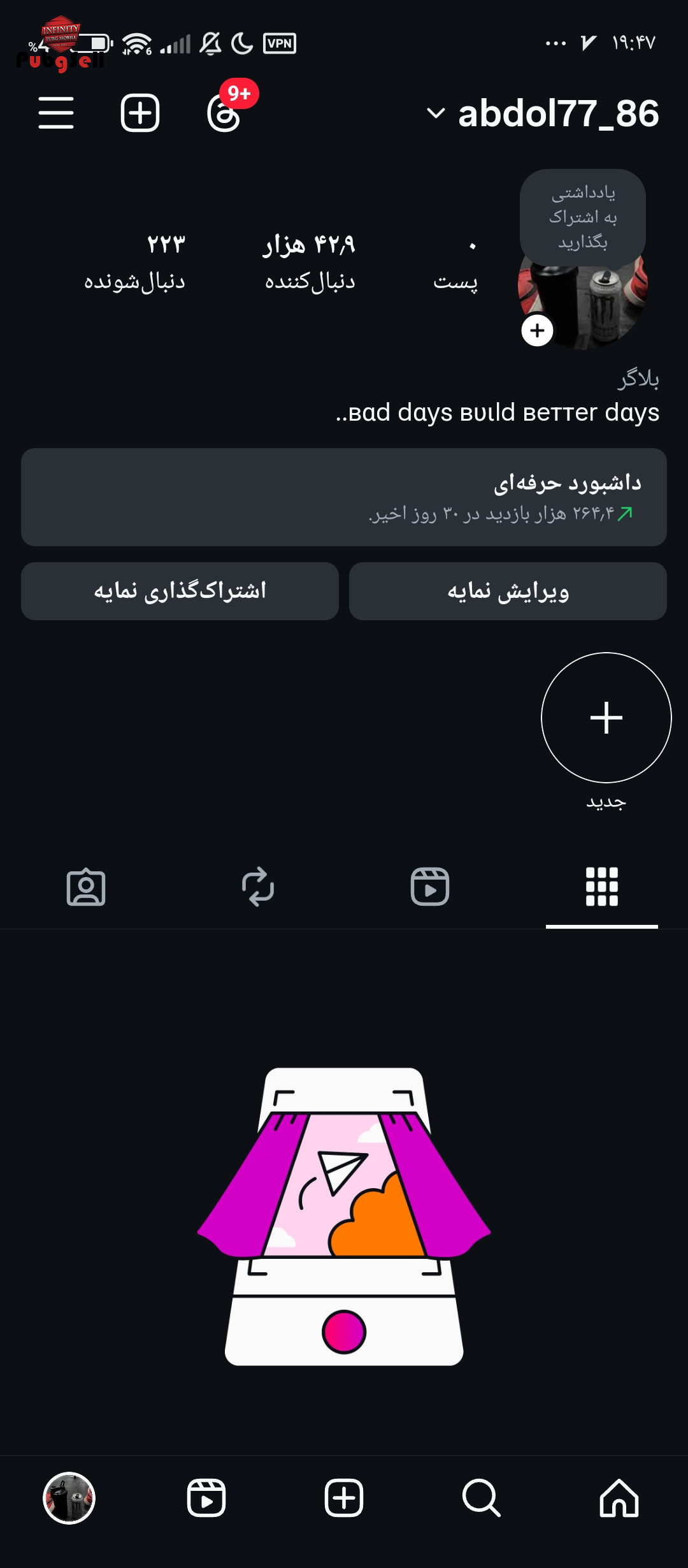View the ۴۲٫۹ هزار followers list
This screenshot has height=1568, width=688.
(x=310, y=262)
